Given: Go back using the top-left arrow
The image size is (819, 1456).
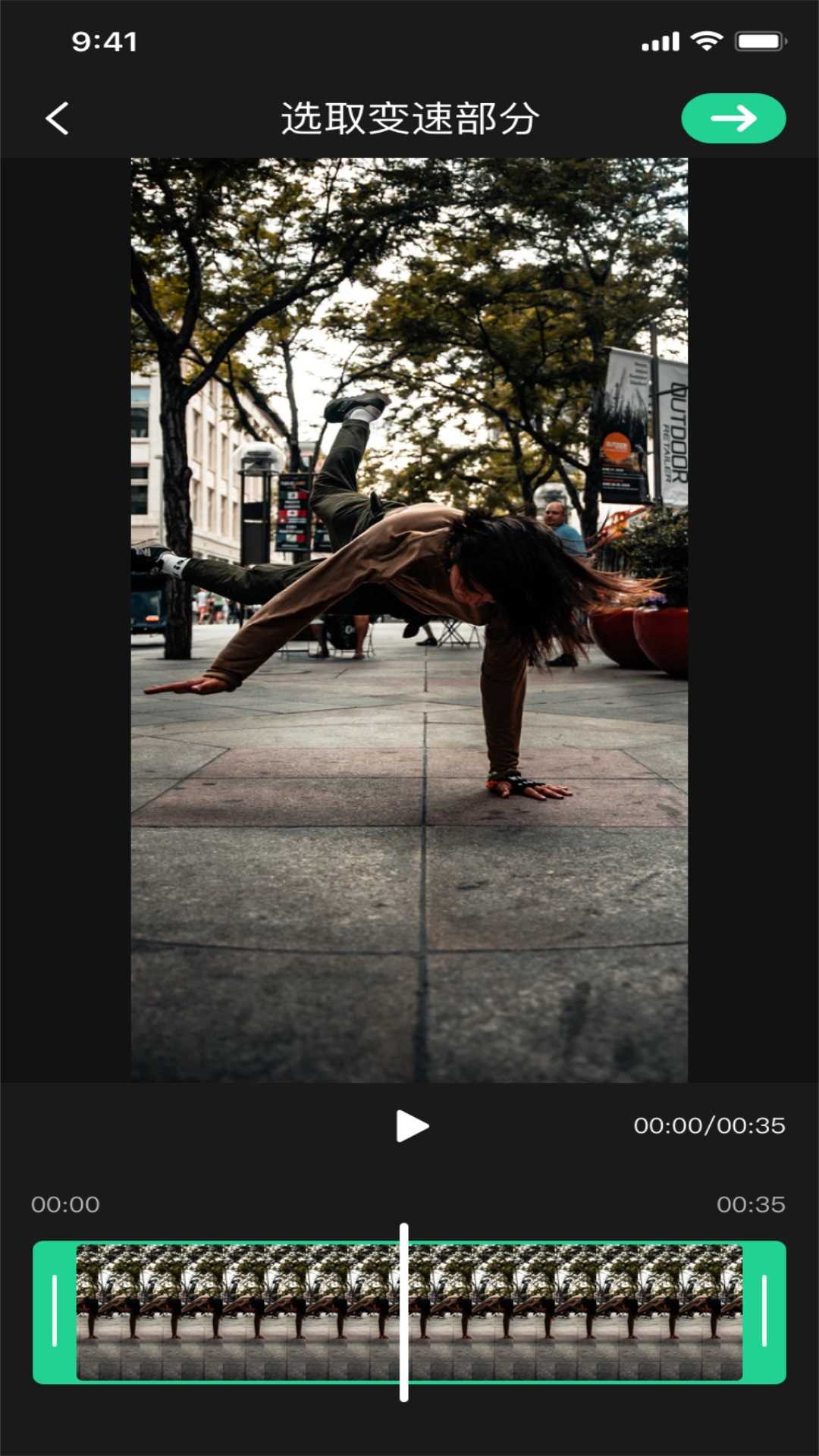Looking at the screenshot, I should [58, 118].
